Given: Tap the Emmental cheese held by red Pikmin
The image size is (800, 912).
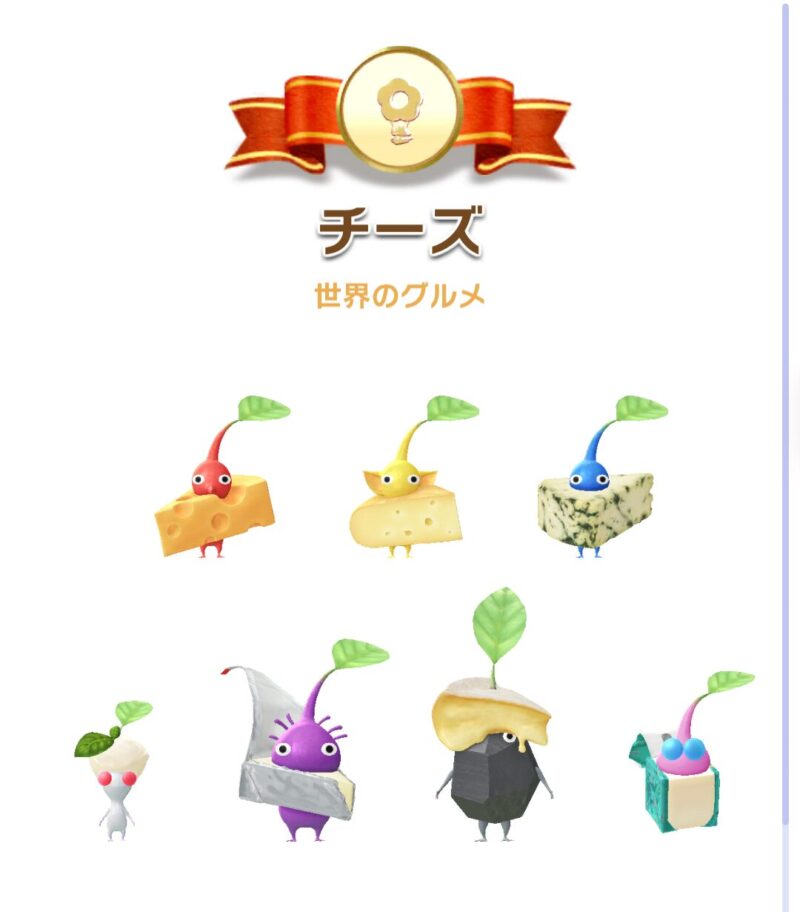Looking at the screenshot, I should (215, 520).
